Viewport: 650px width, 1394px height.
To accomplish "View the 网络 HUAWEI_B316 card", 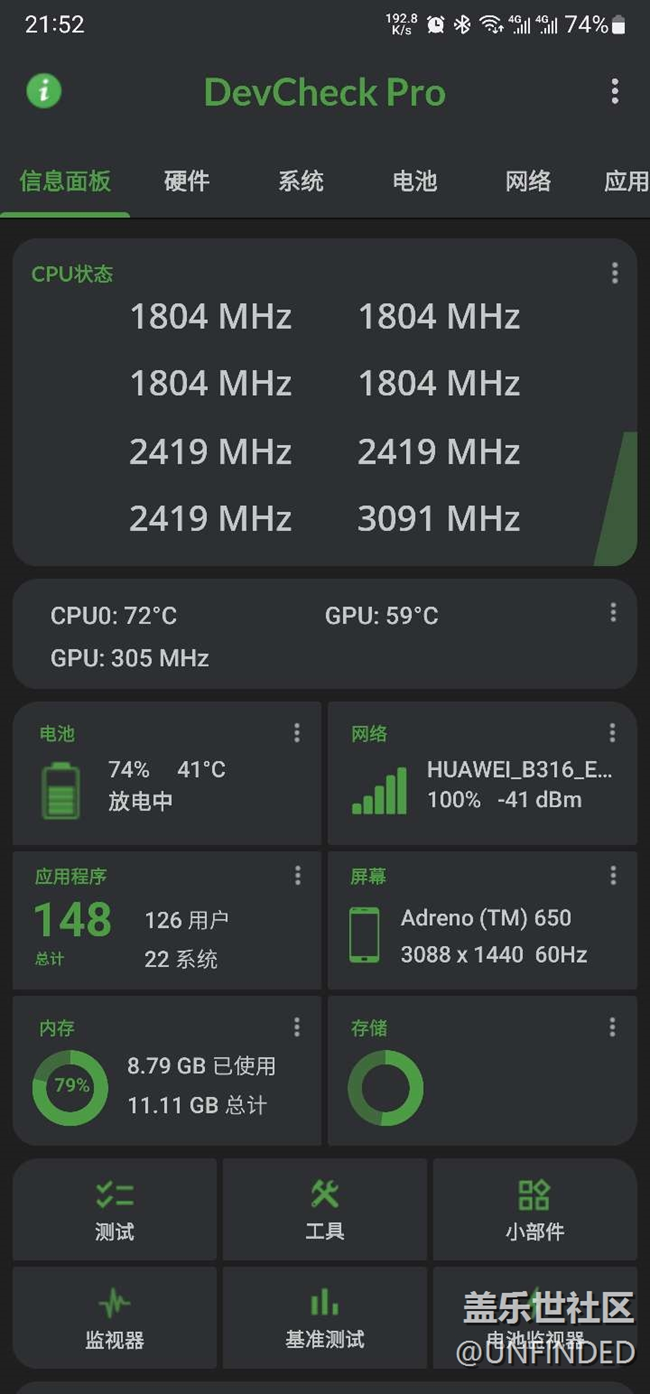I will [x=482, y=773].
